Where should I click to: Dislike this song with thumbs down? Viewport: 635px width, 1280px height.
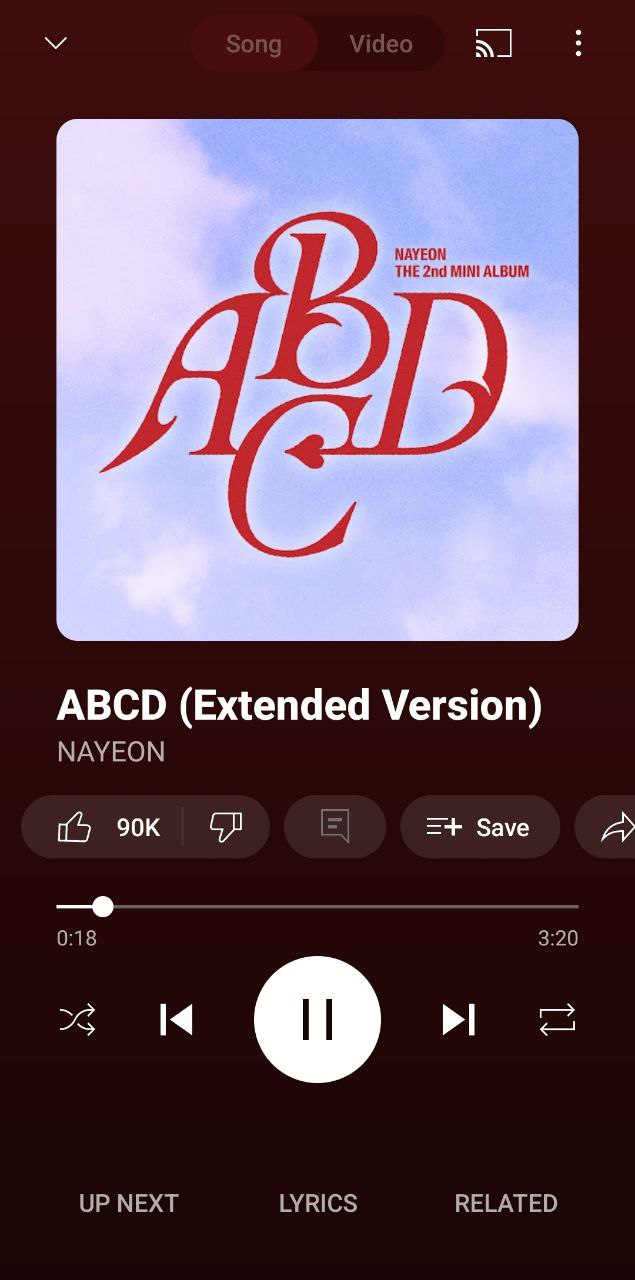coord(226,827)
